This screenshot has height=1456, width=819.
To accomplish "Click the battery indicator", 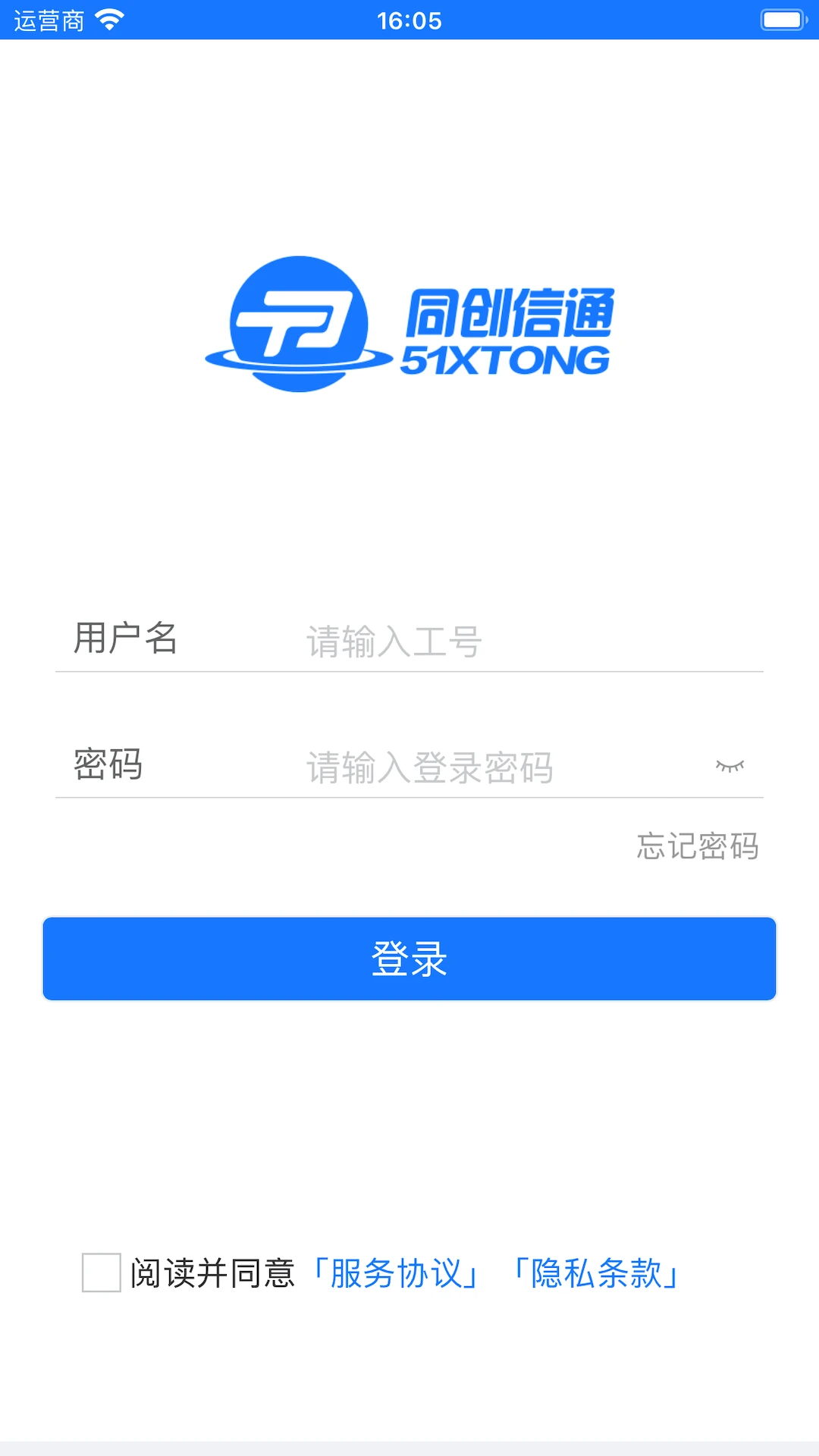I will tap(783, 20).
